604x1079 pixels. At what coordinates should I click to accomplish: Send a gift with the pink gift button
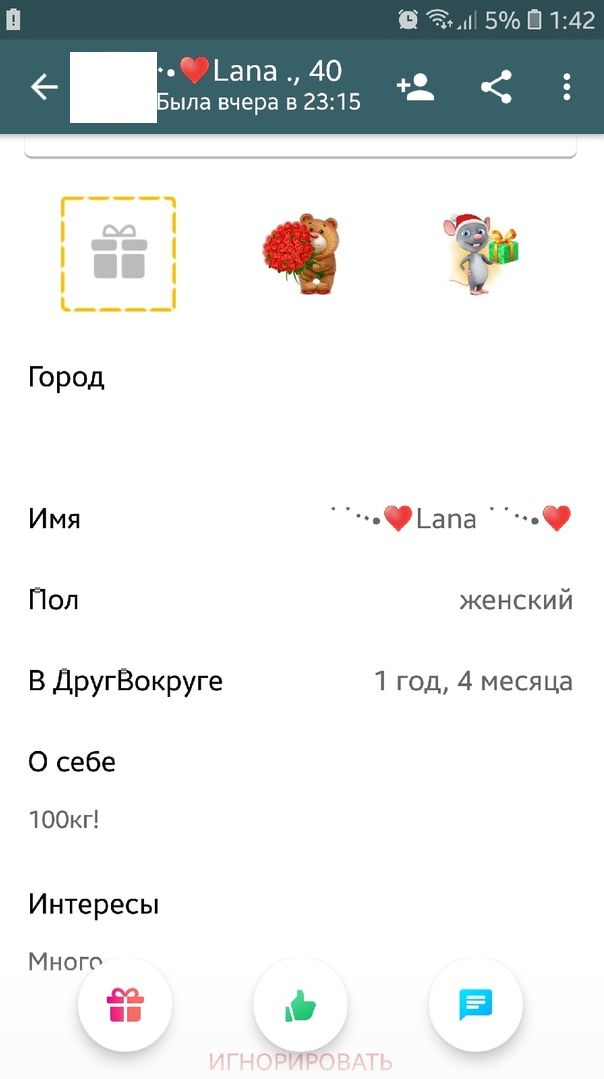point(125,1004)
